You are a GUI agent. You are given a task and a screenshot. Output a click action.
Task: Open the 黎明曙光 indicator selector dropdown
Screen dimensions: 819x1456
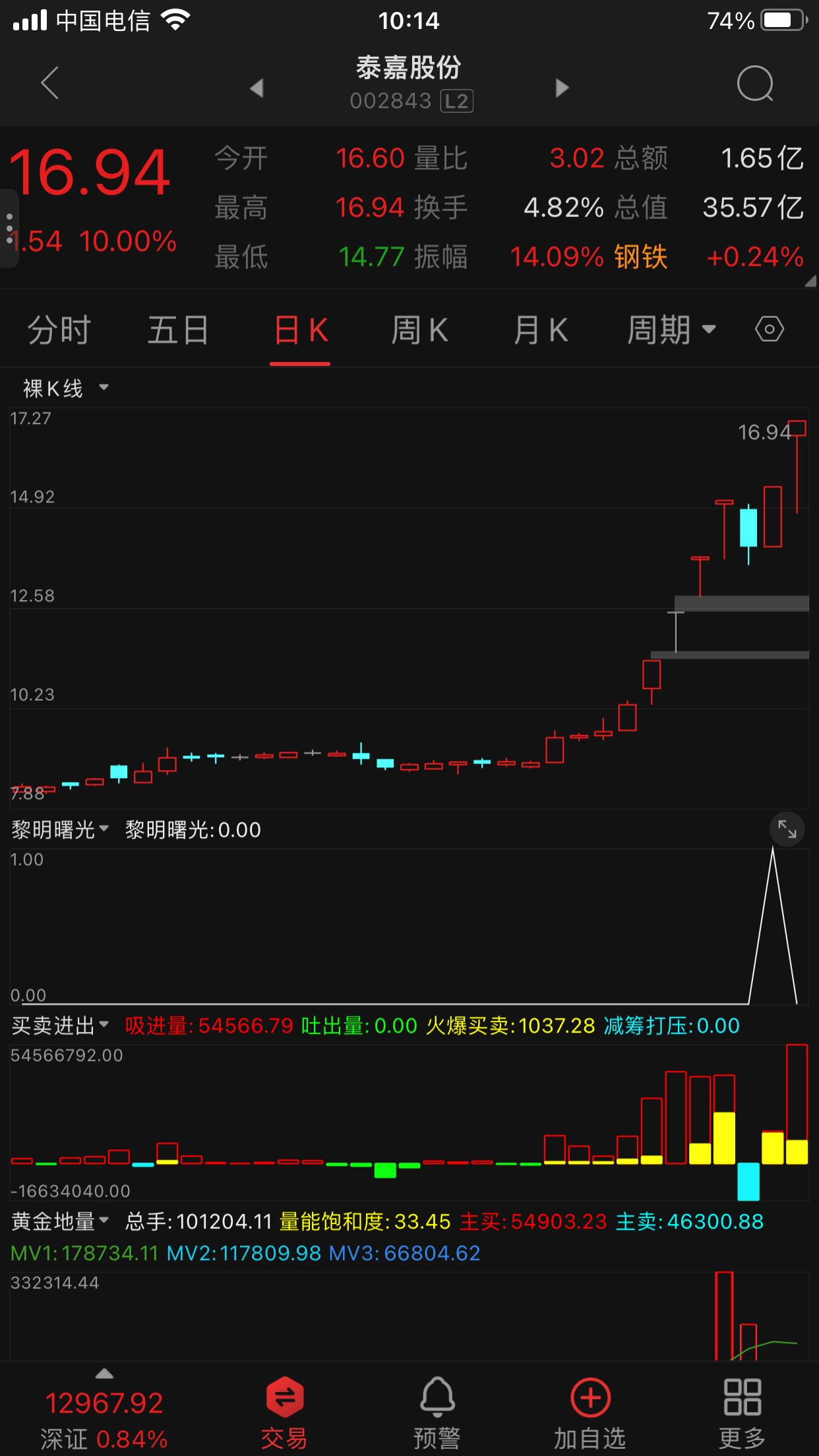(x=59, y=830)
